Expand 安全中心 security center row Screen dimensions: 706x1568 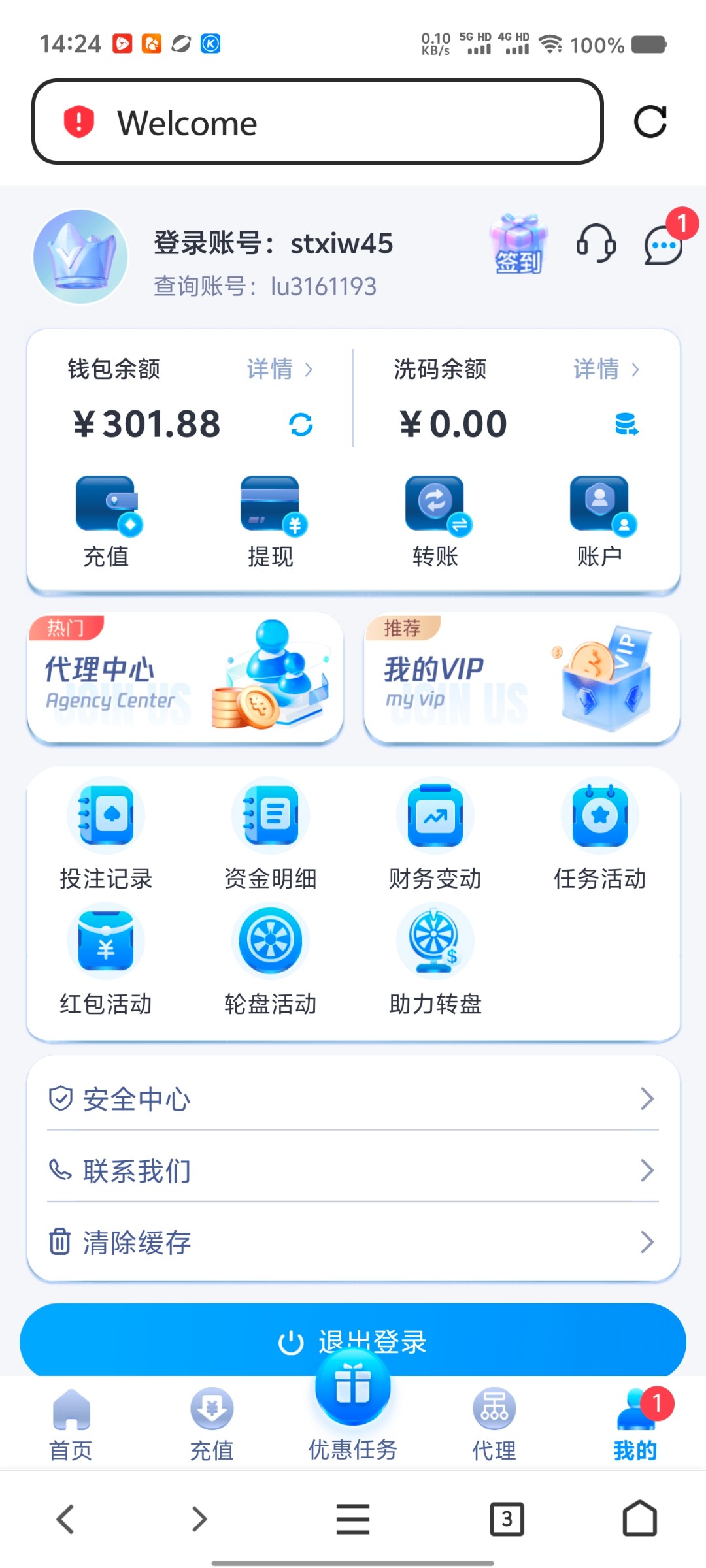pos(353,1098)
